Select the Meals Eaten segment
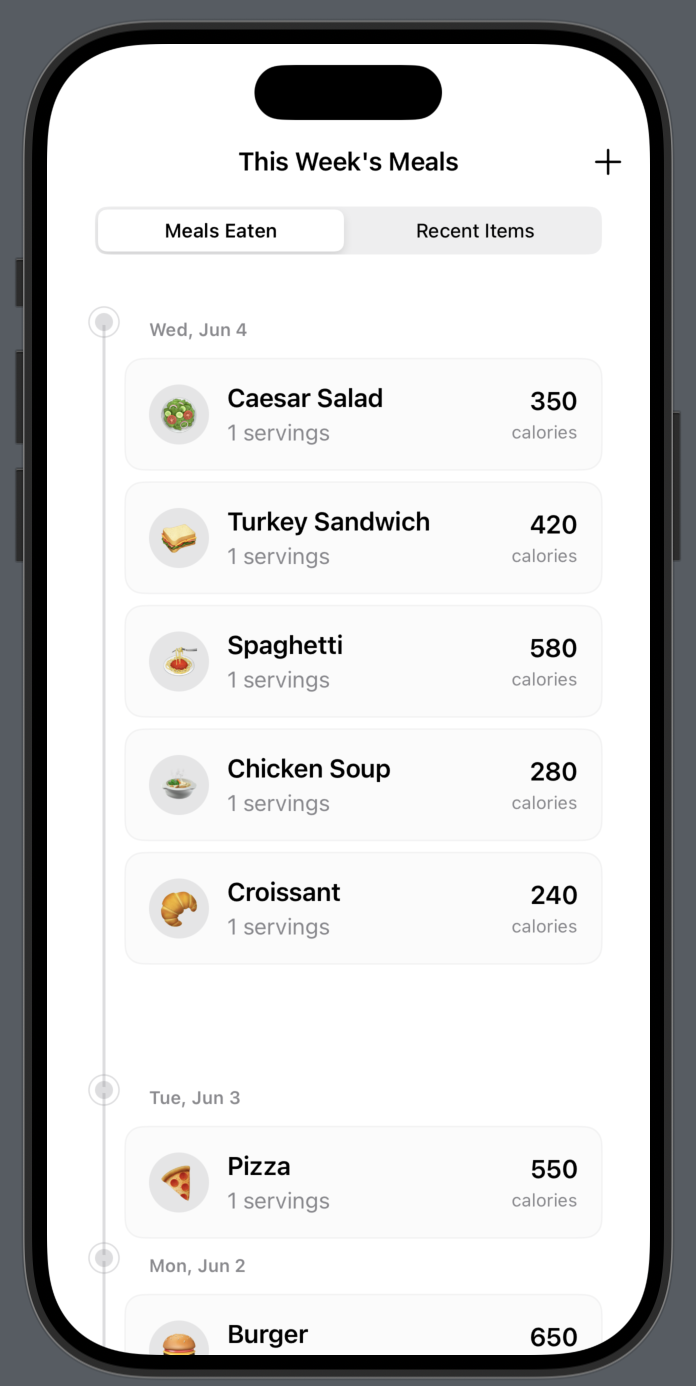 coord(221,231)
